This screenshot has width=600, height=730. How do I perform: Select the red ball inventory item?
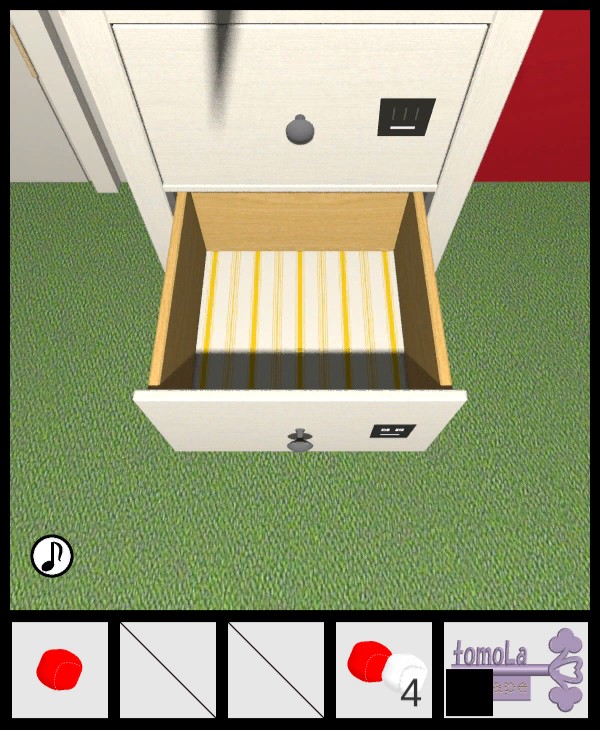[60, 668]
